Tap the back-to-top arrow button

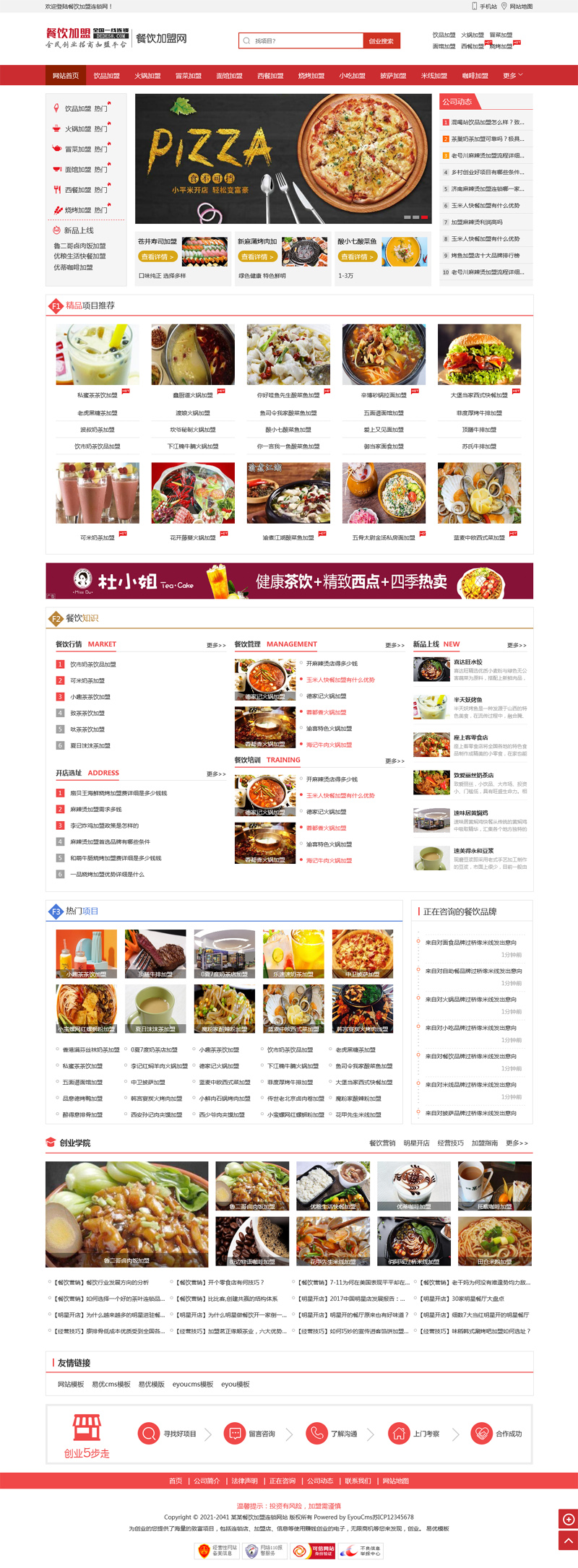(569, 1541)
